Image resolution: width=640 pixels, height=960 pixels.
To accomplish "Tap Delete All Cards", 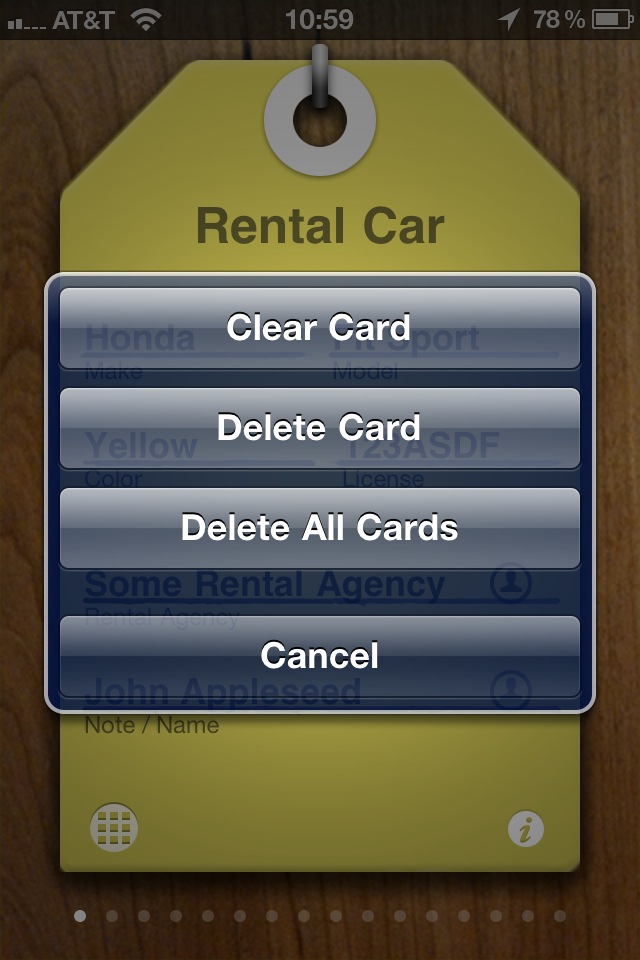I will tap(320, 528).
